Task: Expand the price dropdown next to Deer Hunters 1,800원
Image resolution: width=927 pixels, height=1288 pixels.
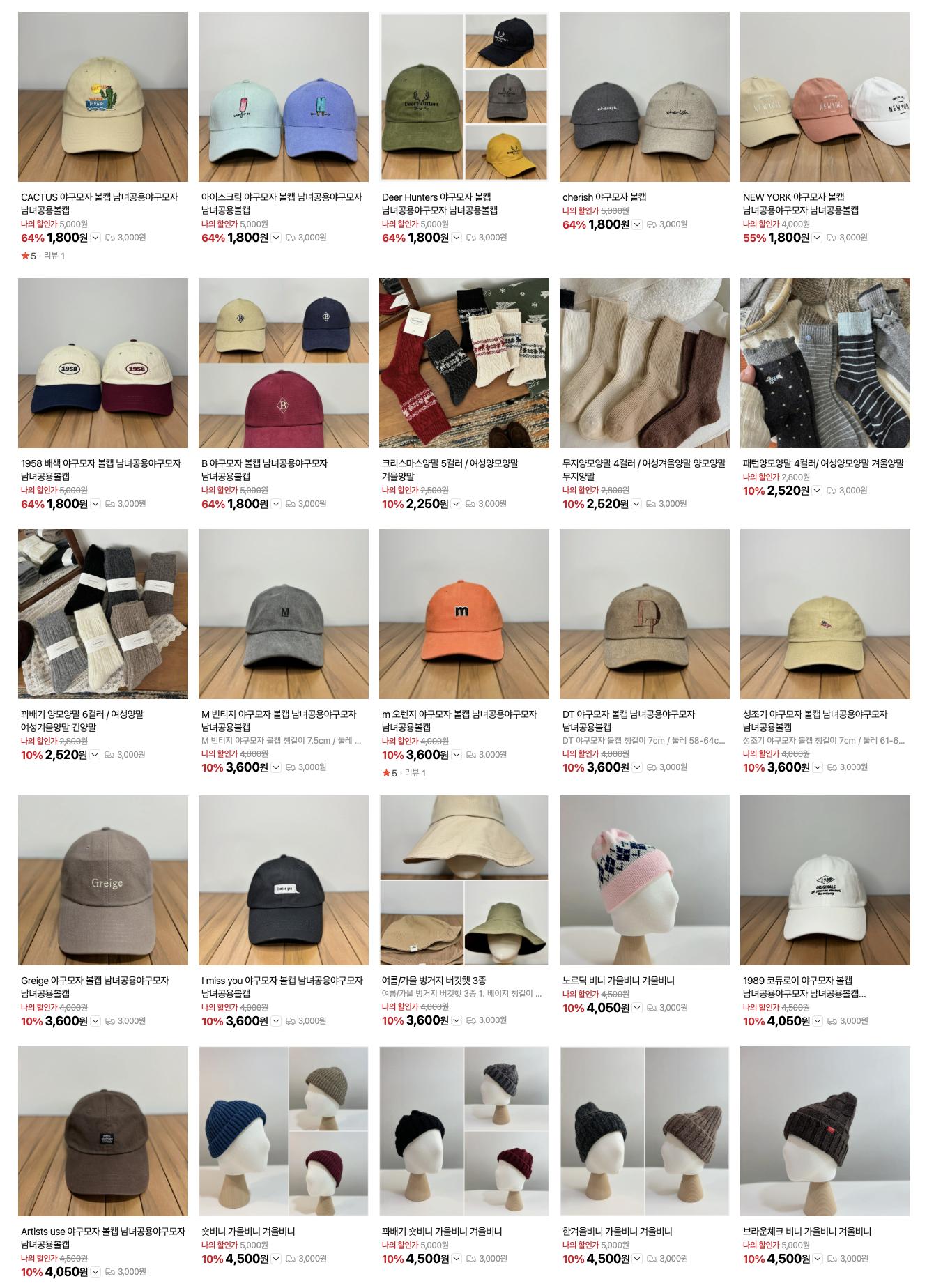Action: (457, 239)
